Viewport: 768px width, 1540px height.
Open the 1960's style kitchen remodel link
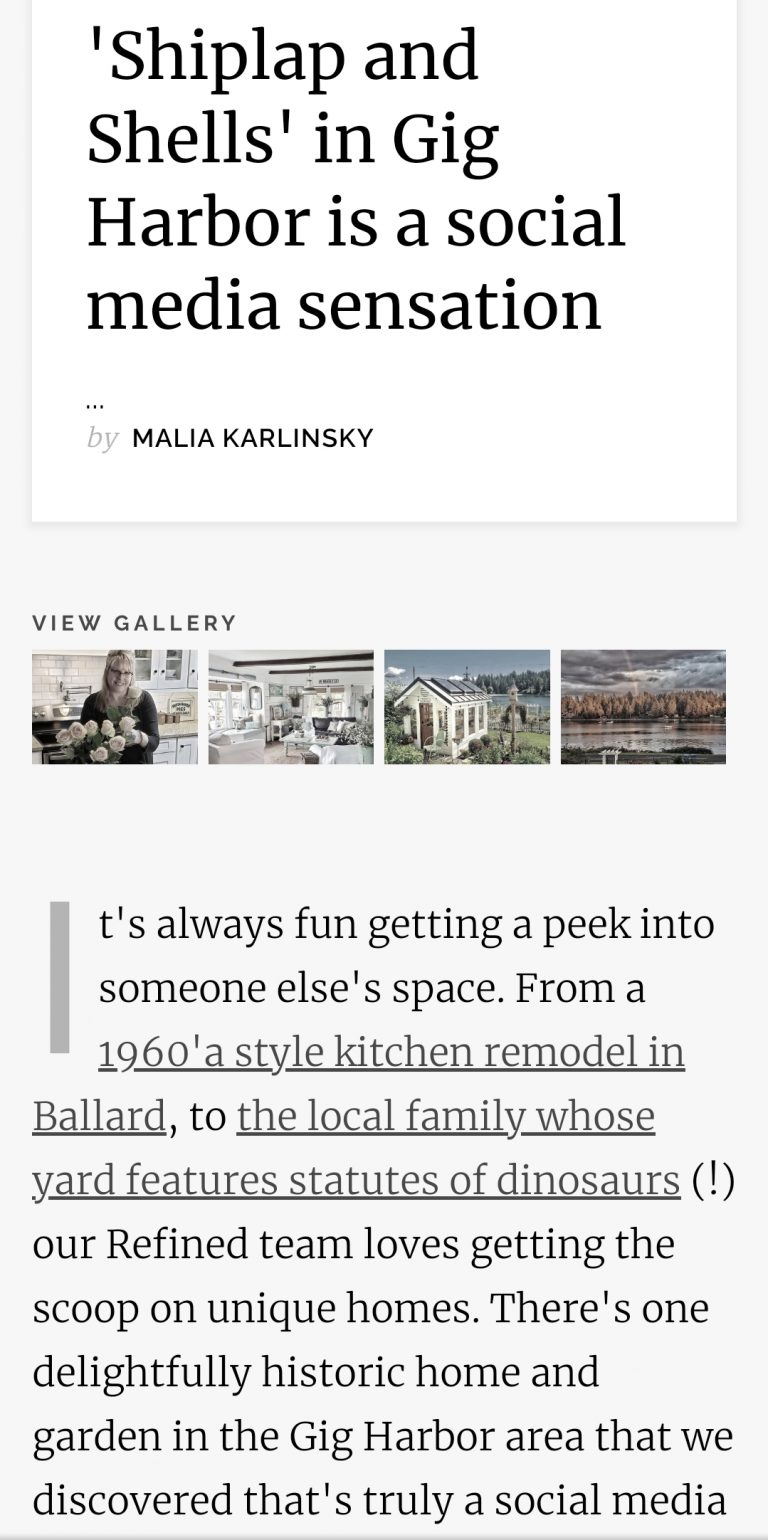coord(391,1052)
